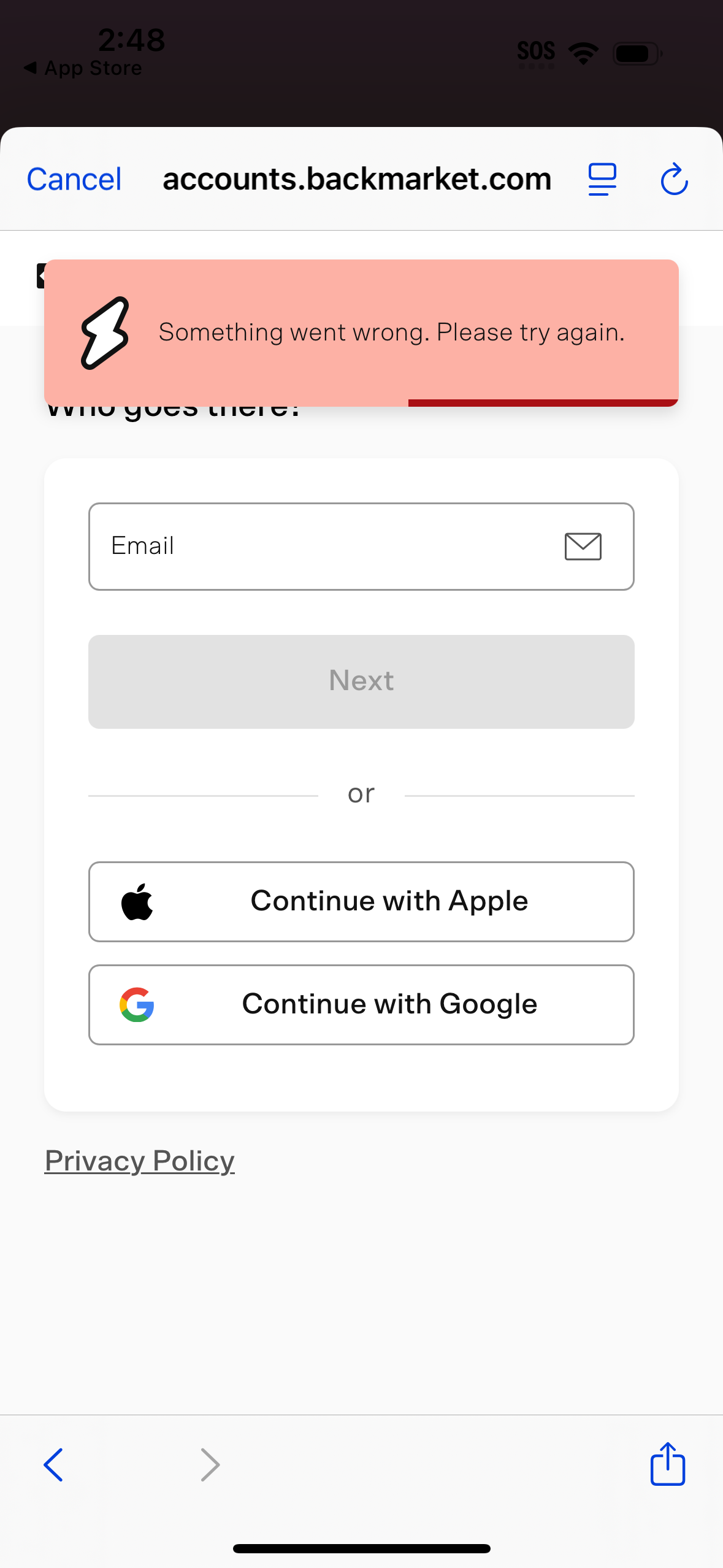
Task: Tap the accounts.backmarket.com address bar
Action: 358,179
